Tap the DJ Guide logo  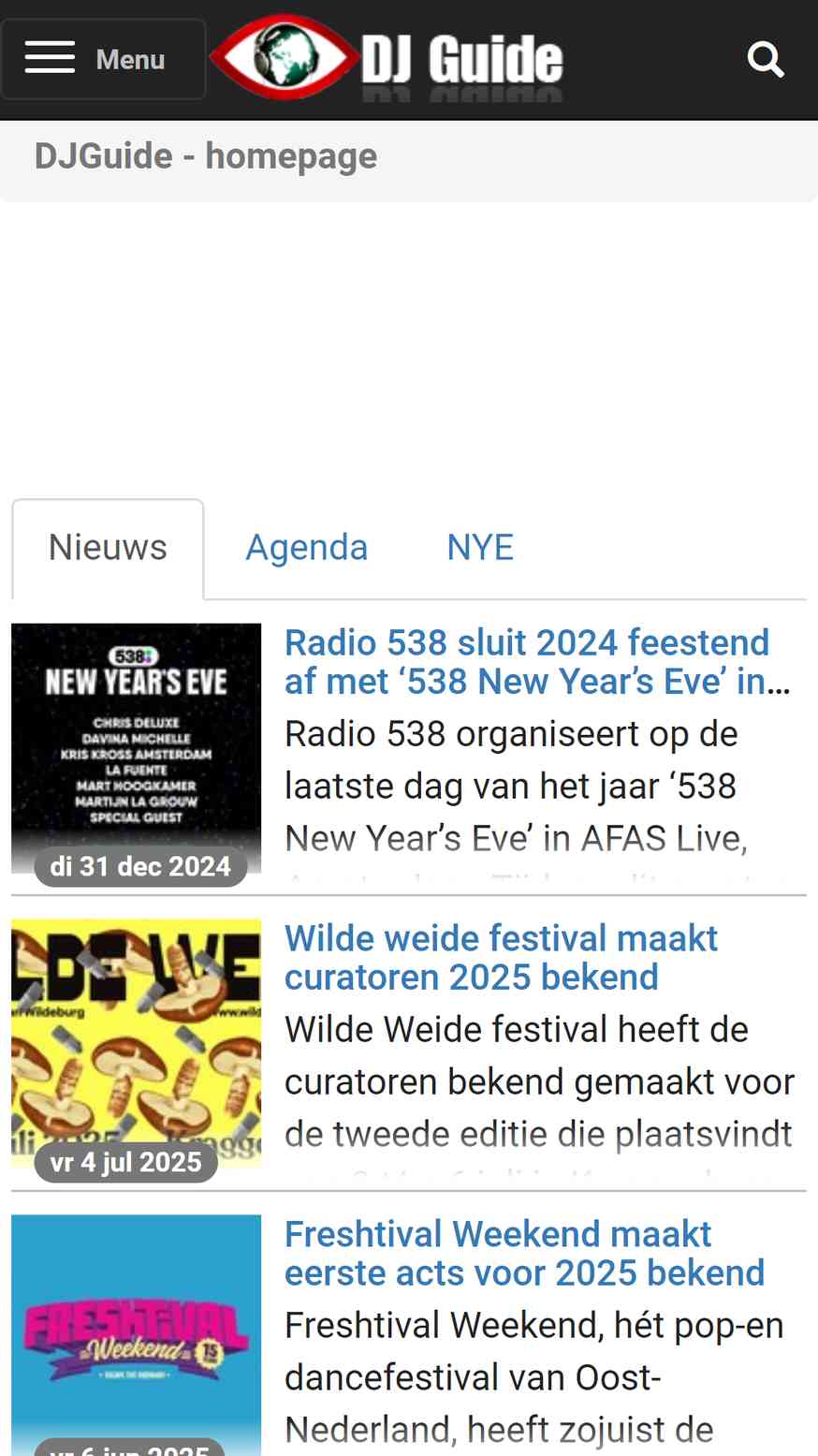pos(386,58)
